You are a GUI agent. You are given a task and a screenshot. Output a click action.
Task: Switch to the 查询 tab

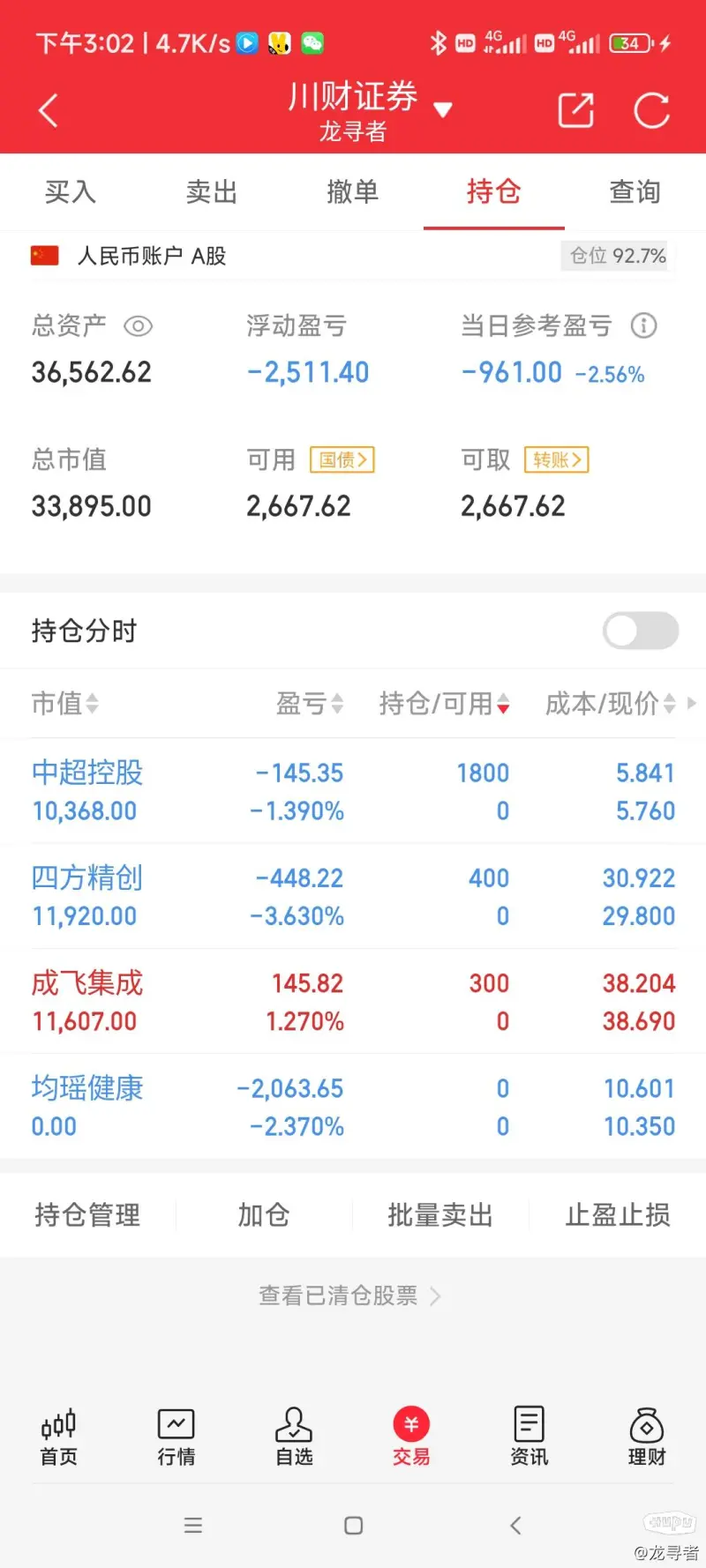click(x=635, y=191)
